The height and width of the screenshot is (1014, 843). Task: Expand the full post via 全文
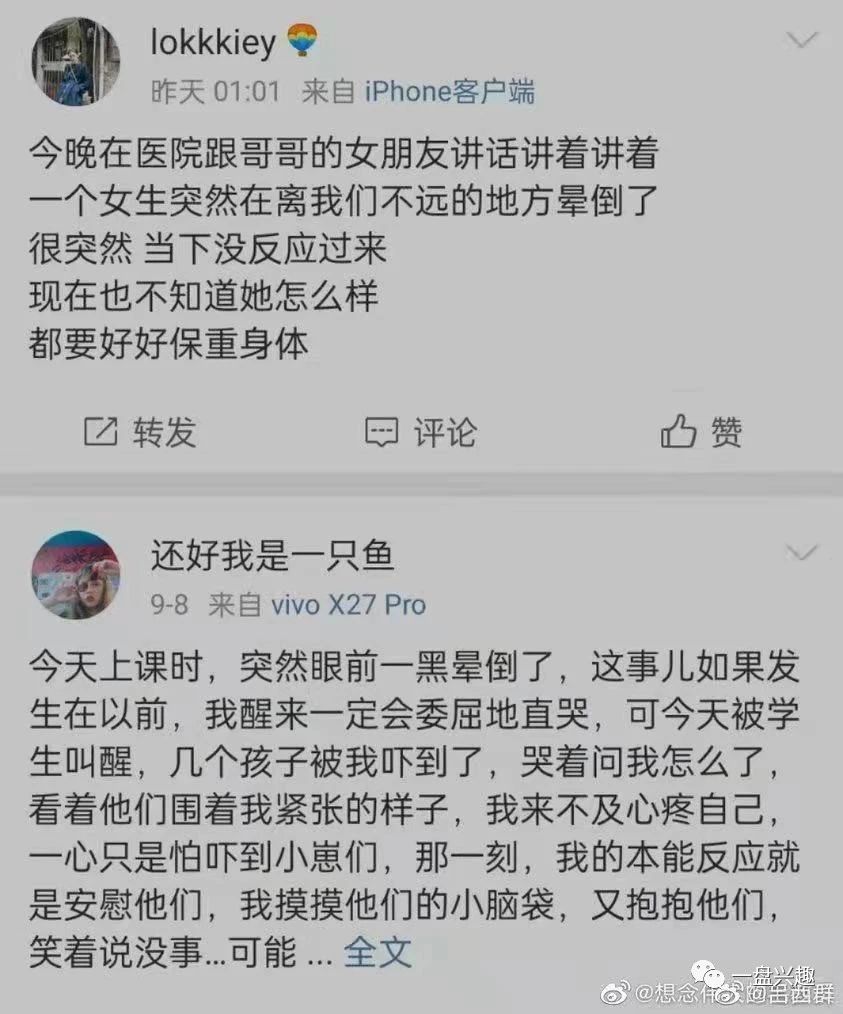[x=377, y=952]
